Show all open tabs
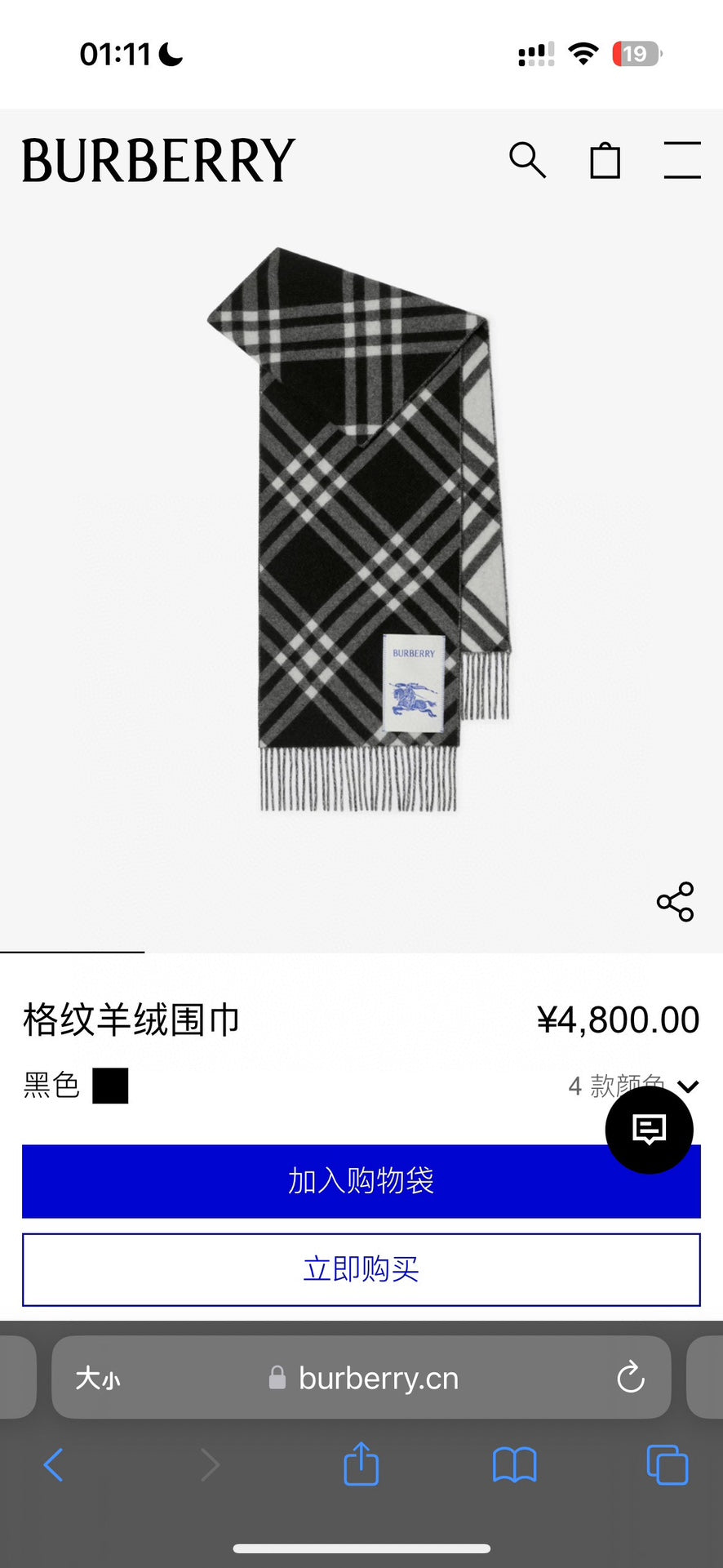Screen dimensions: 723x1568 [667, 1465]
